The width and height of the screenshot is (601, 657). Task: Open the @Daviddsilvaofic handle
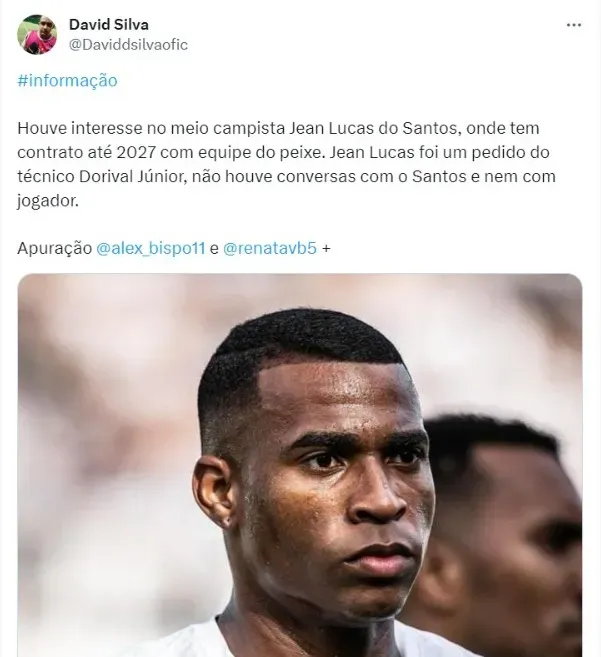click(127, 44)
